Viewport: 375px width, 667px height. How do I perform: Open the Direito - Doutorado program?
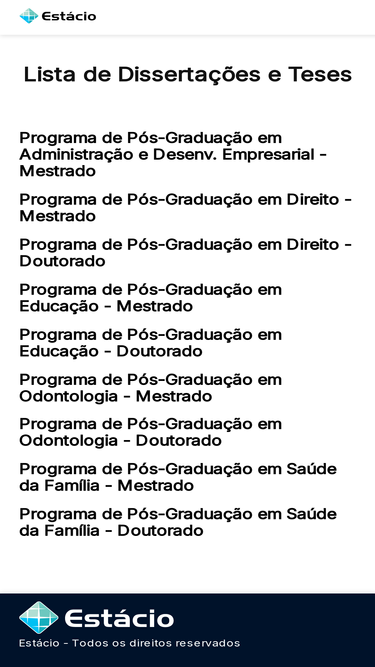(x=185, y=253)
